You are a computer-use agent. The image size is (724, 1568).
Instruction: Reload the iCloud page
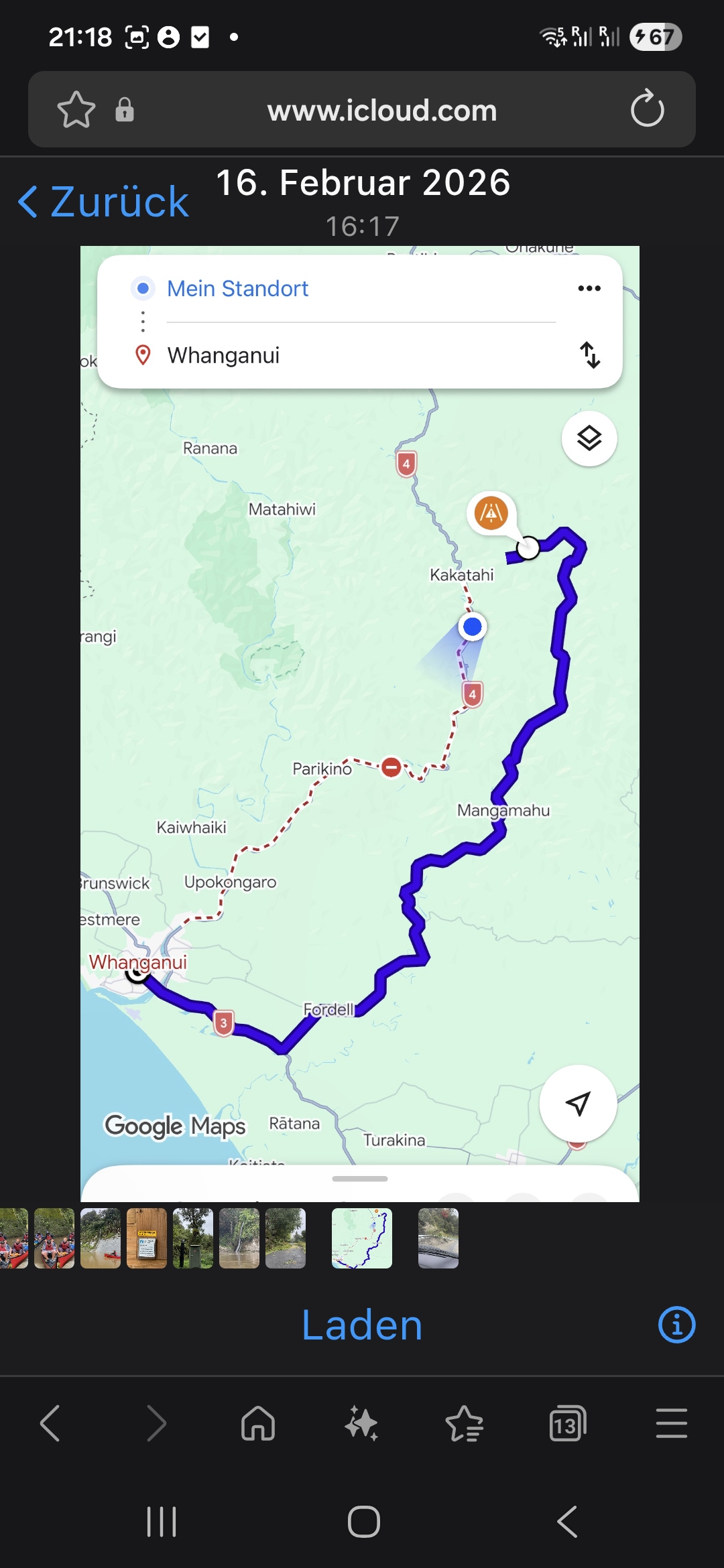647,109
